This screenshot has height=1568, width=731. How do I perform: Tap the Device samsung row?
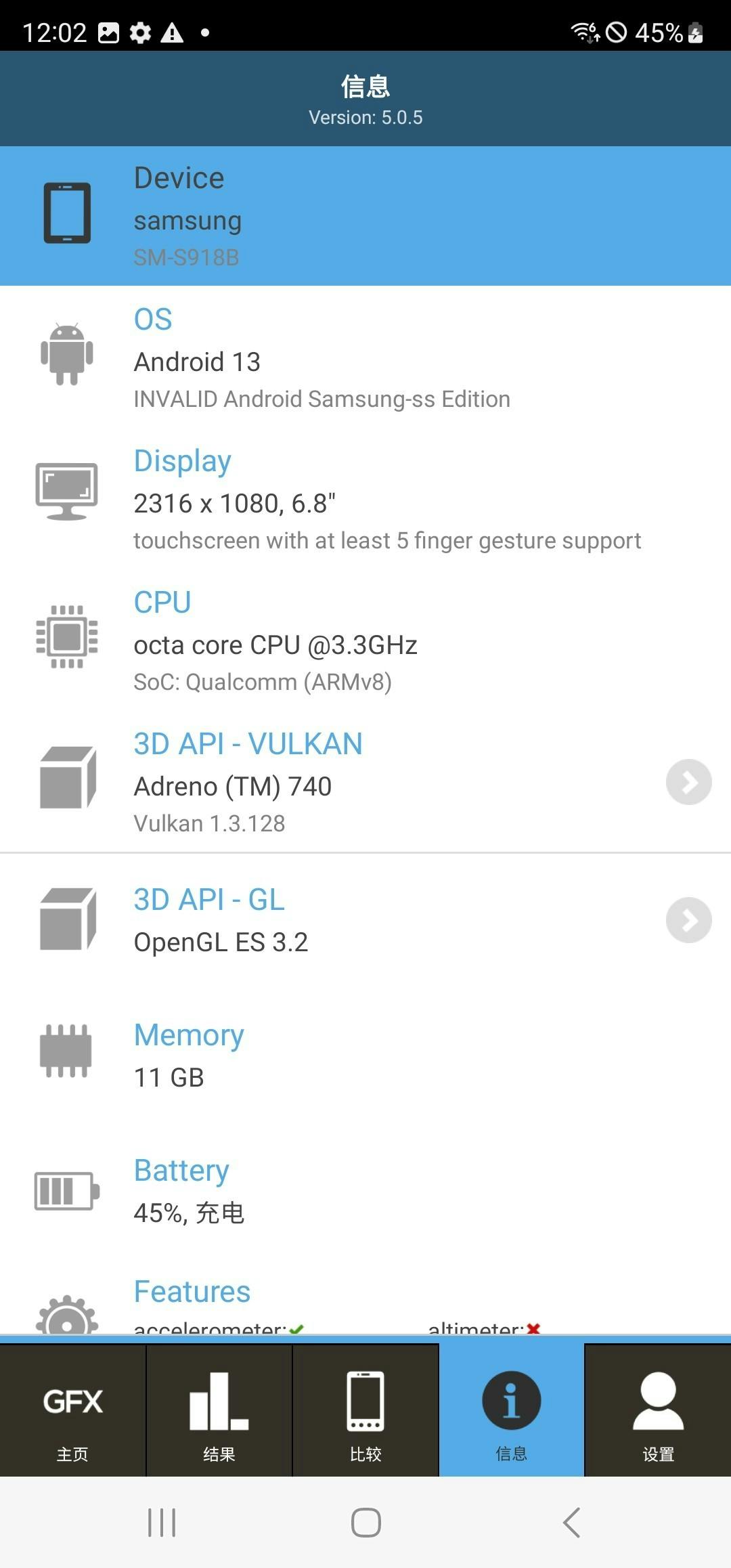coord(365,216)
